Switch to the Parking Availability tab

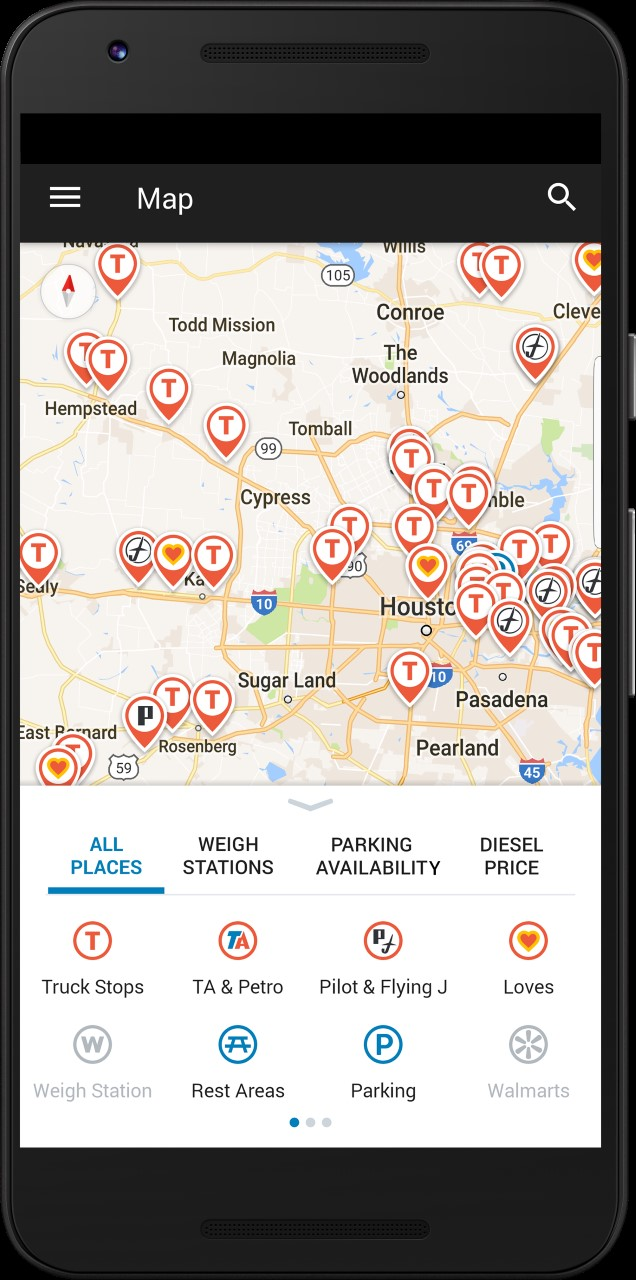pos(378,856)
